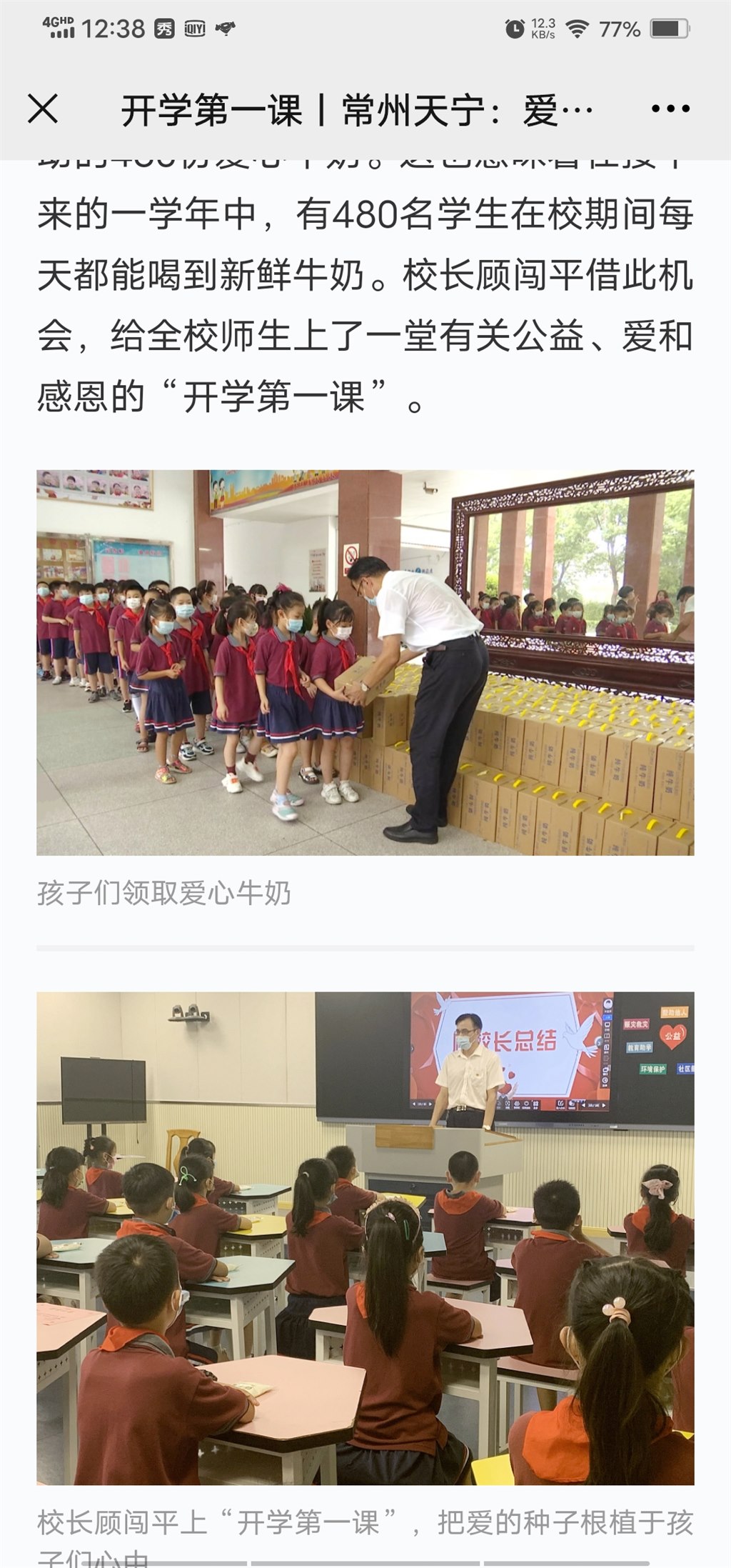This screenshot has height=1568, width=731.
Task: View the children receiving milk photo
Action: tap(365, 662)
